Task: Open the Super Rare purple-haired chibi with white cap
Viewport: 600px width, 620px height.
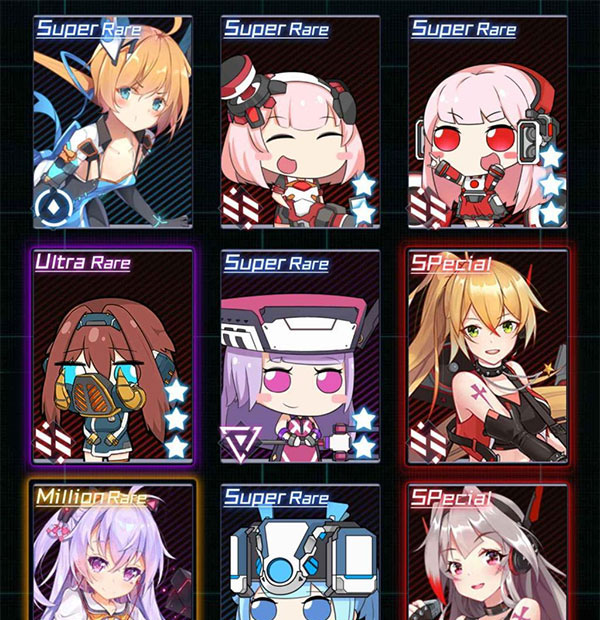Action: (300, 357)
